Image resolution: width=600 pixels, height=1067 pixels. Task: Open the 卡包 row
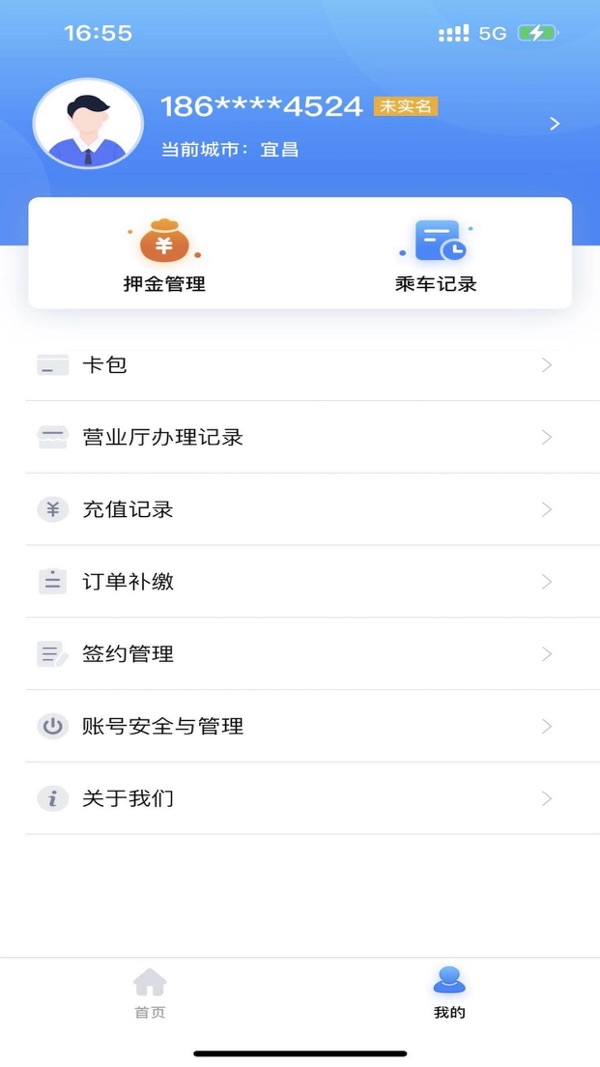click(300, 365)
